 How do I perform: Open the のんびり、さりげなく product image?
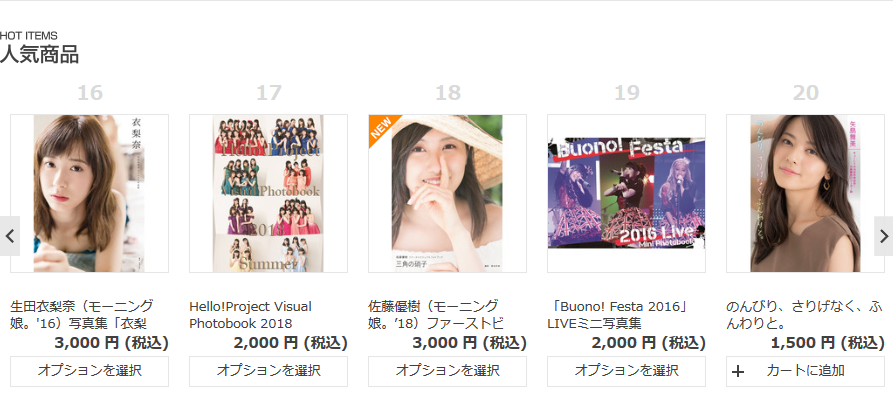click(805, 193)
